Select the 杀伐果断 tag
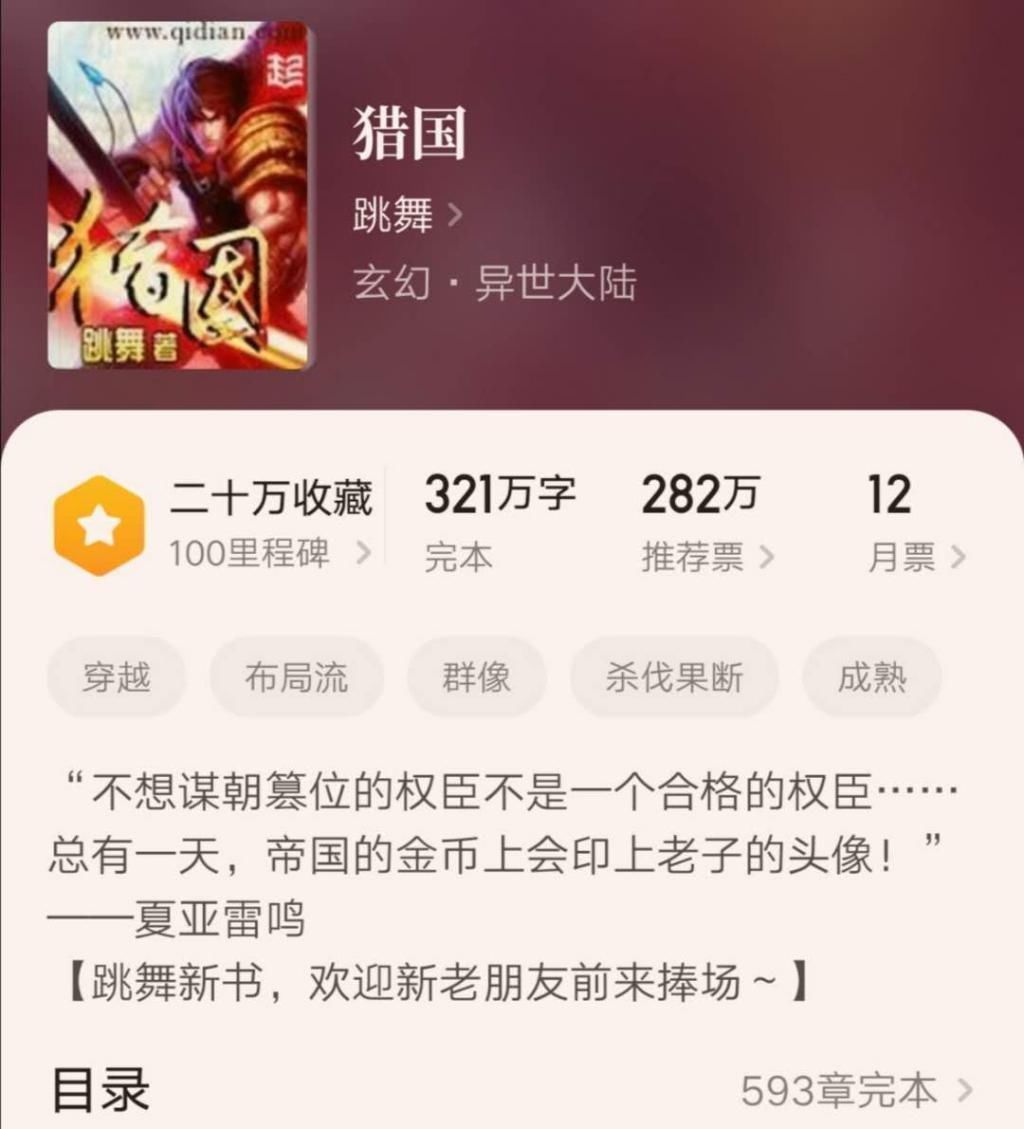Image resolution: width=1024 pixels, height=1129 pixels. click(x=674, y=677)
